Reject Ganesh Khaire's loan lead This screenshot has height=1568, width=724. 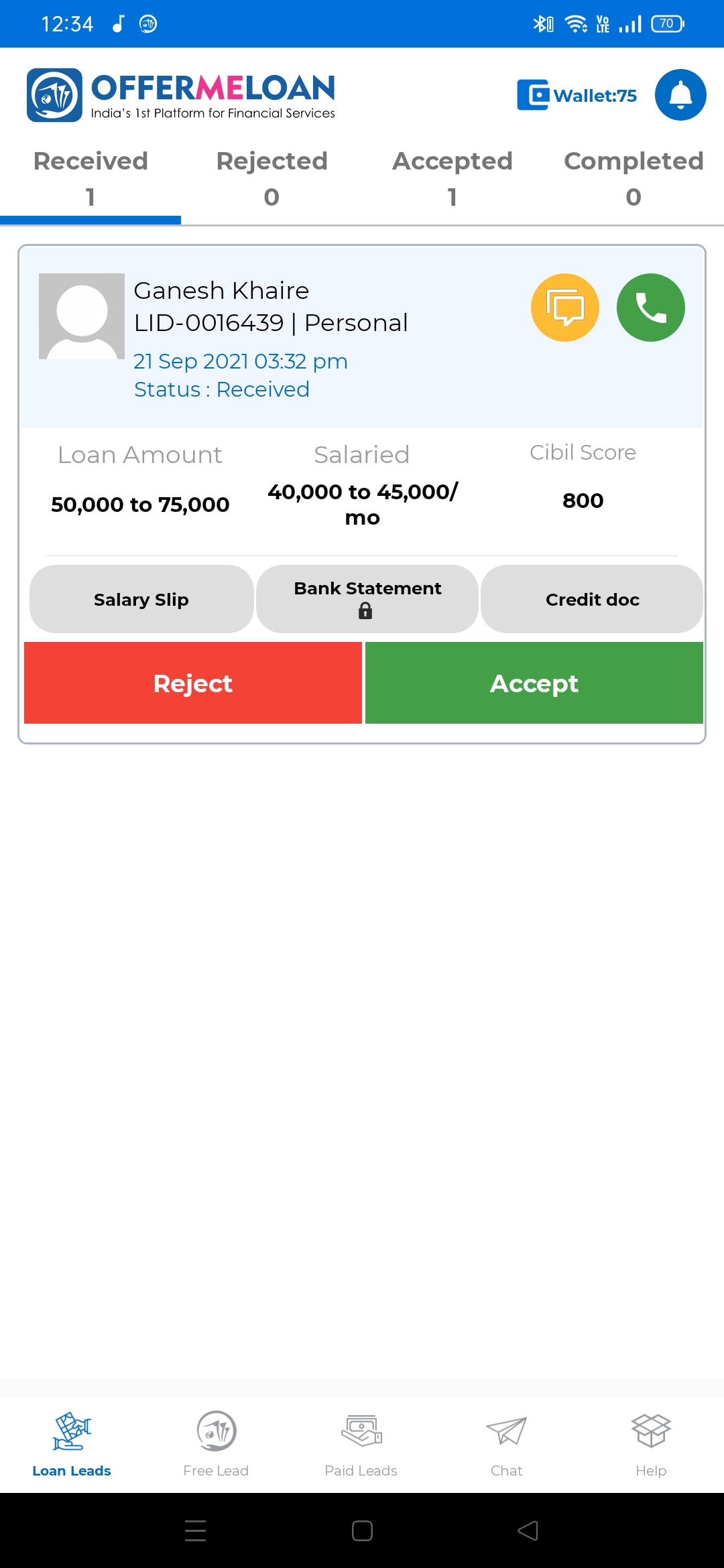click(x=193, y=683)
